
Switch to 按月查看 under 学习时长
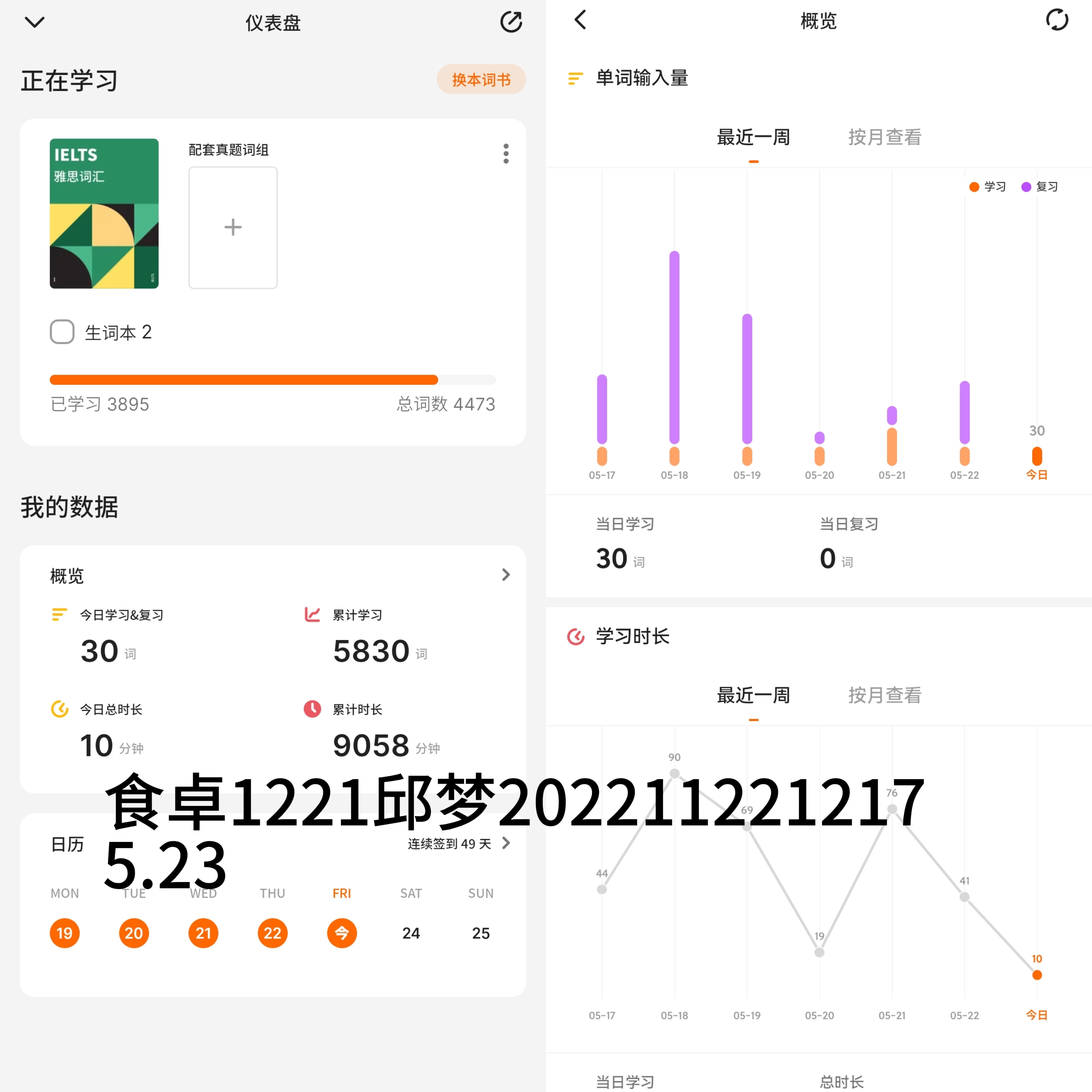tap(885, 695)
